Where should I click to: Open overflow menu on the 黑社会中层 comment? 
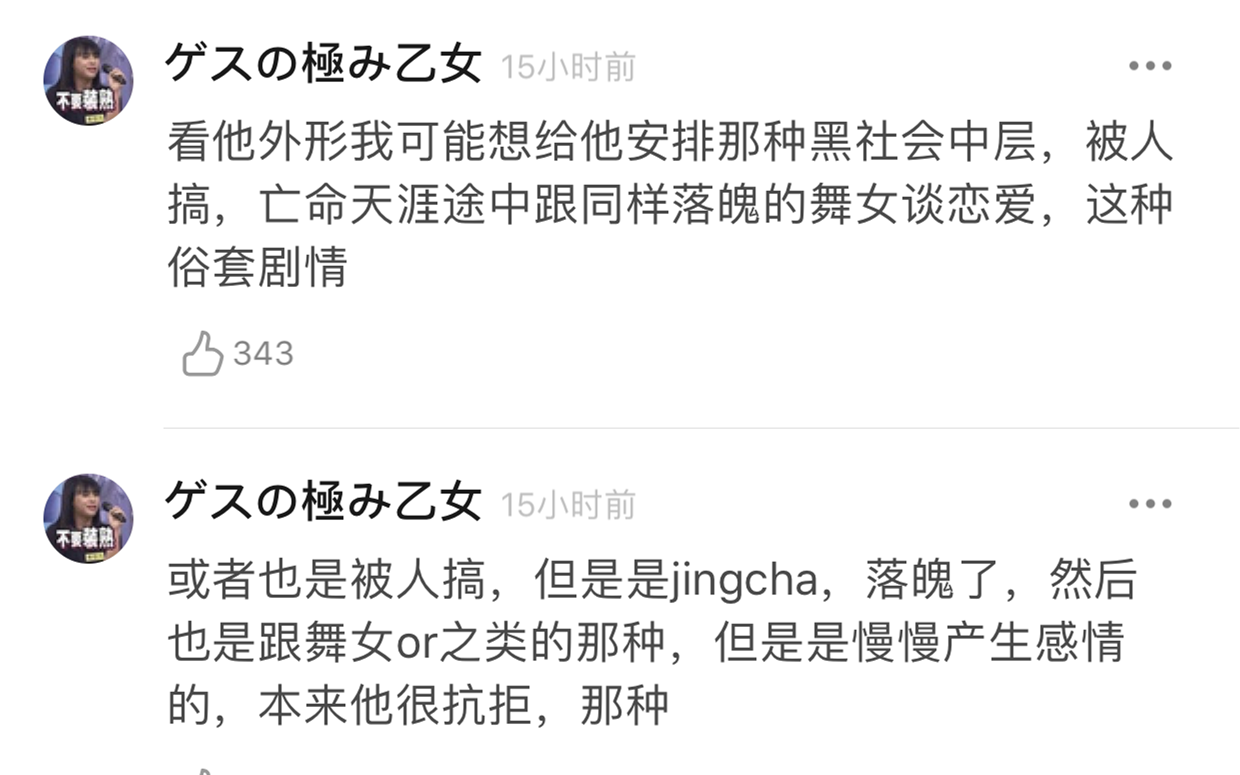pyautogui.click(x=1150, y=67)
